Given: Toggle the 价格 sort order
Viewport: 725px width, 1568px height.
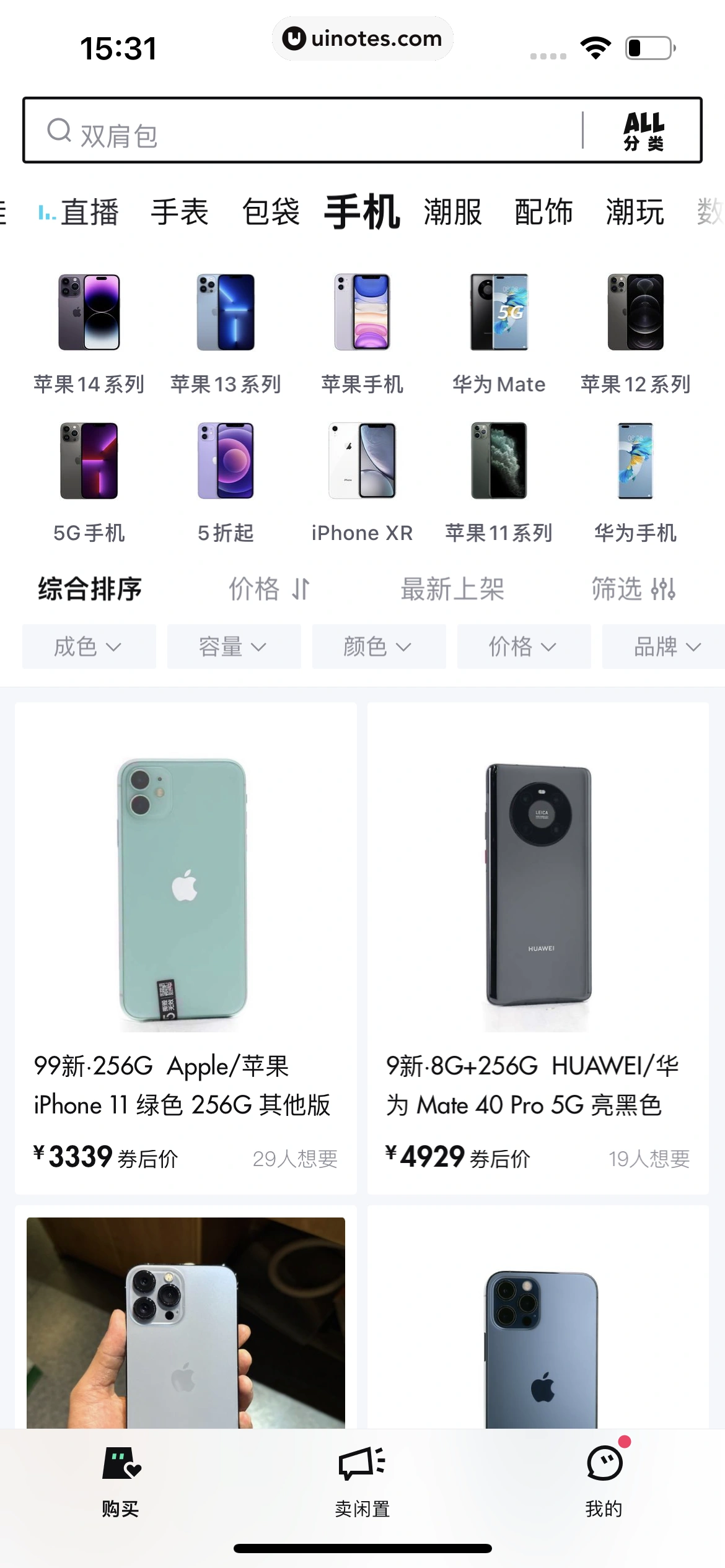Looking at the screenshot, I should (x=269, y=590).
